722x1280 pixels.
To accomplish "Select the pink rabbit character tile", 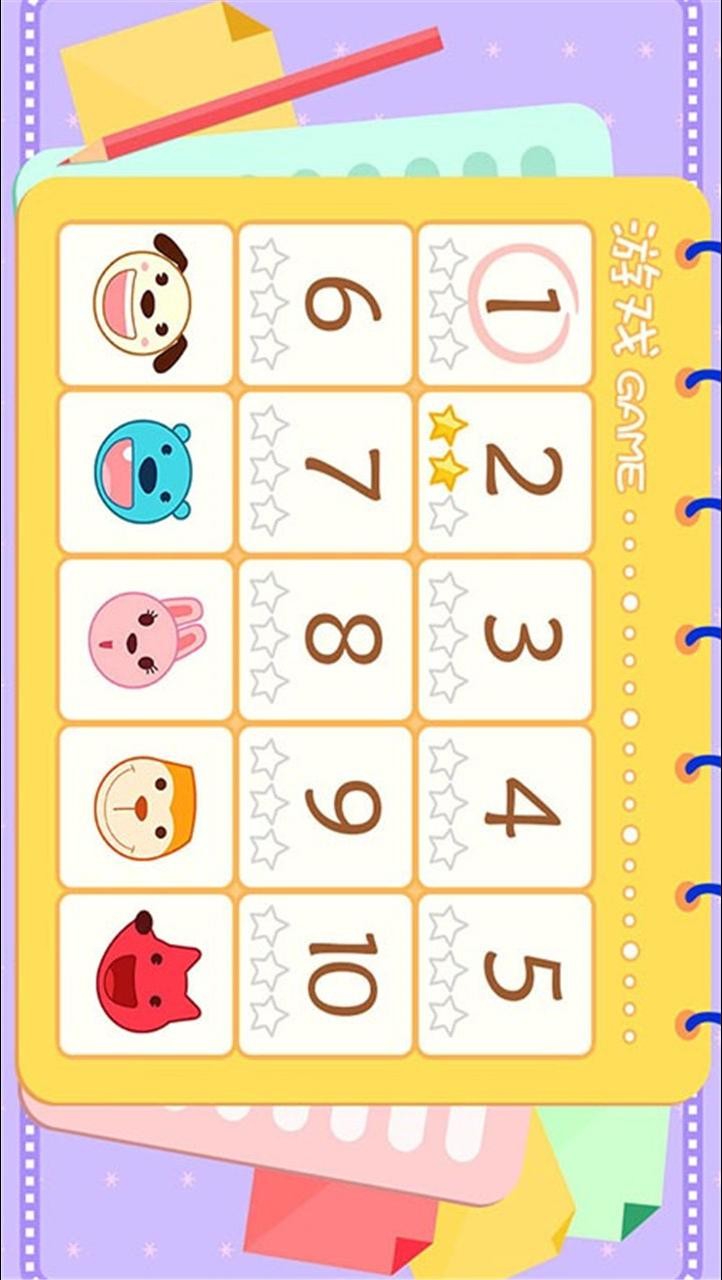I will [x=146, y=640].
